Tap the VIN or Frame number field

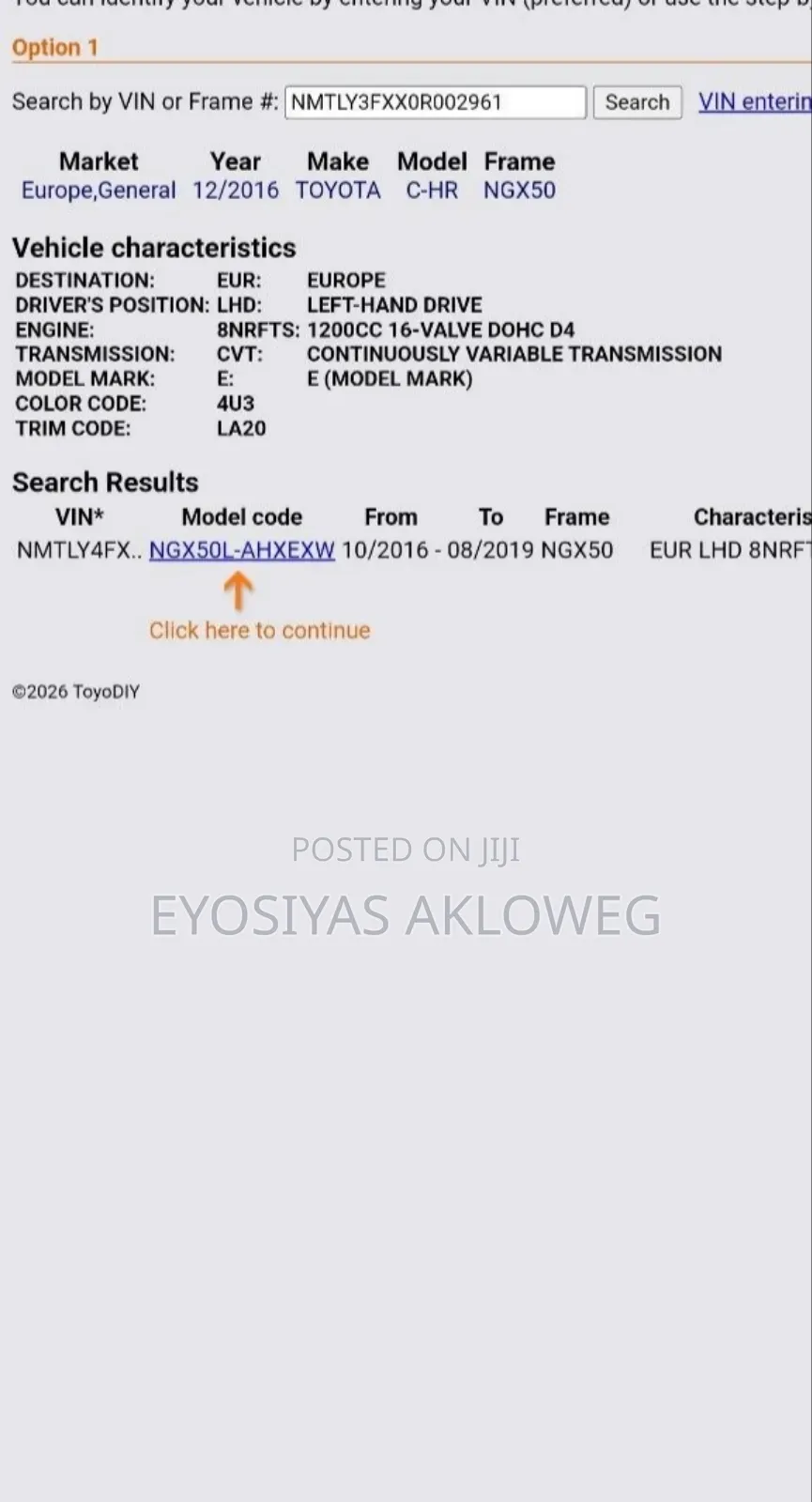pyautogui.click(x=436, y=102)
